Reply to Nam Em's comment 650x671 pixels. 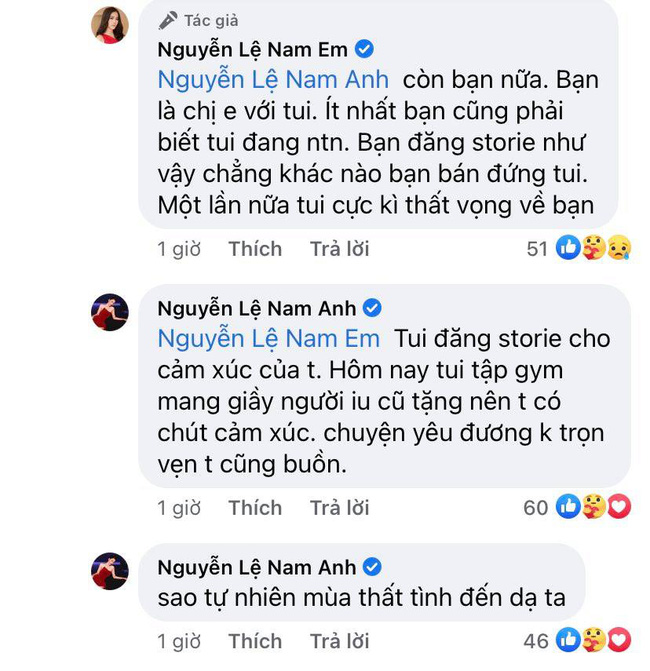point(339,249)
